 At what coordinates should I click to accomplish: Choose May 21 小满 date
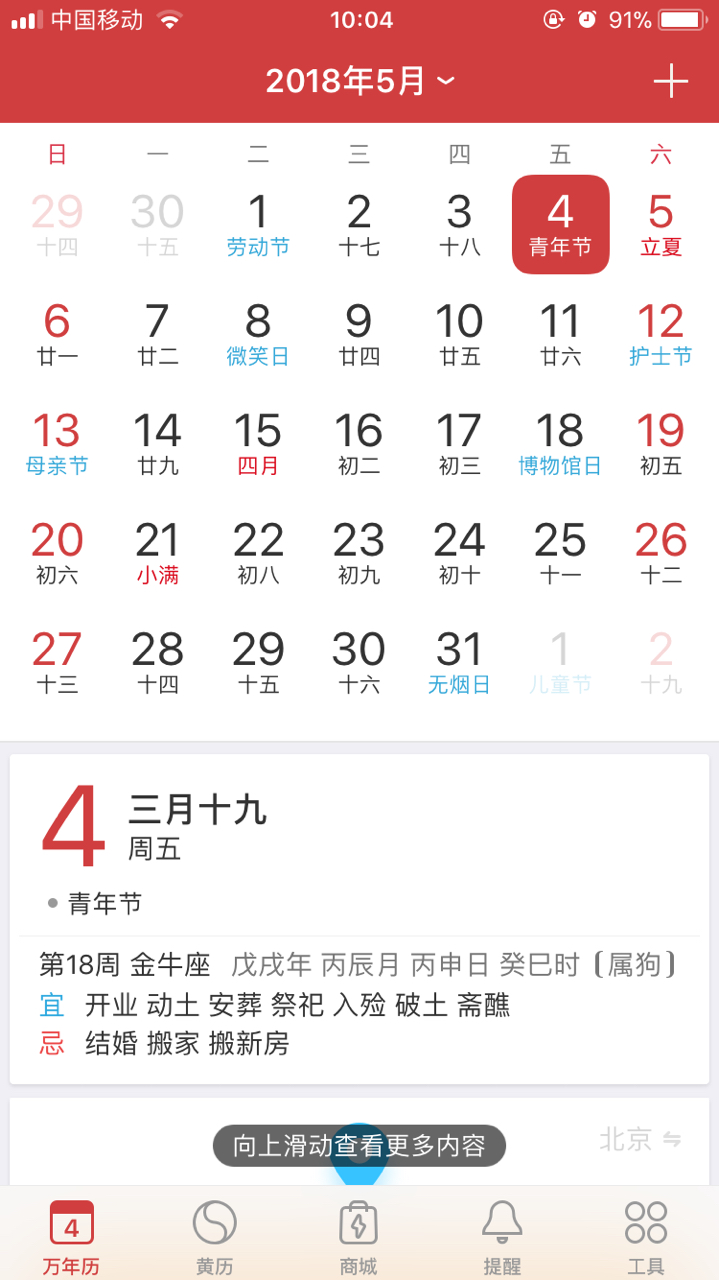tap(158, 552)
